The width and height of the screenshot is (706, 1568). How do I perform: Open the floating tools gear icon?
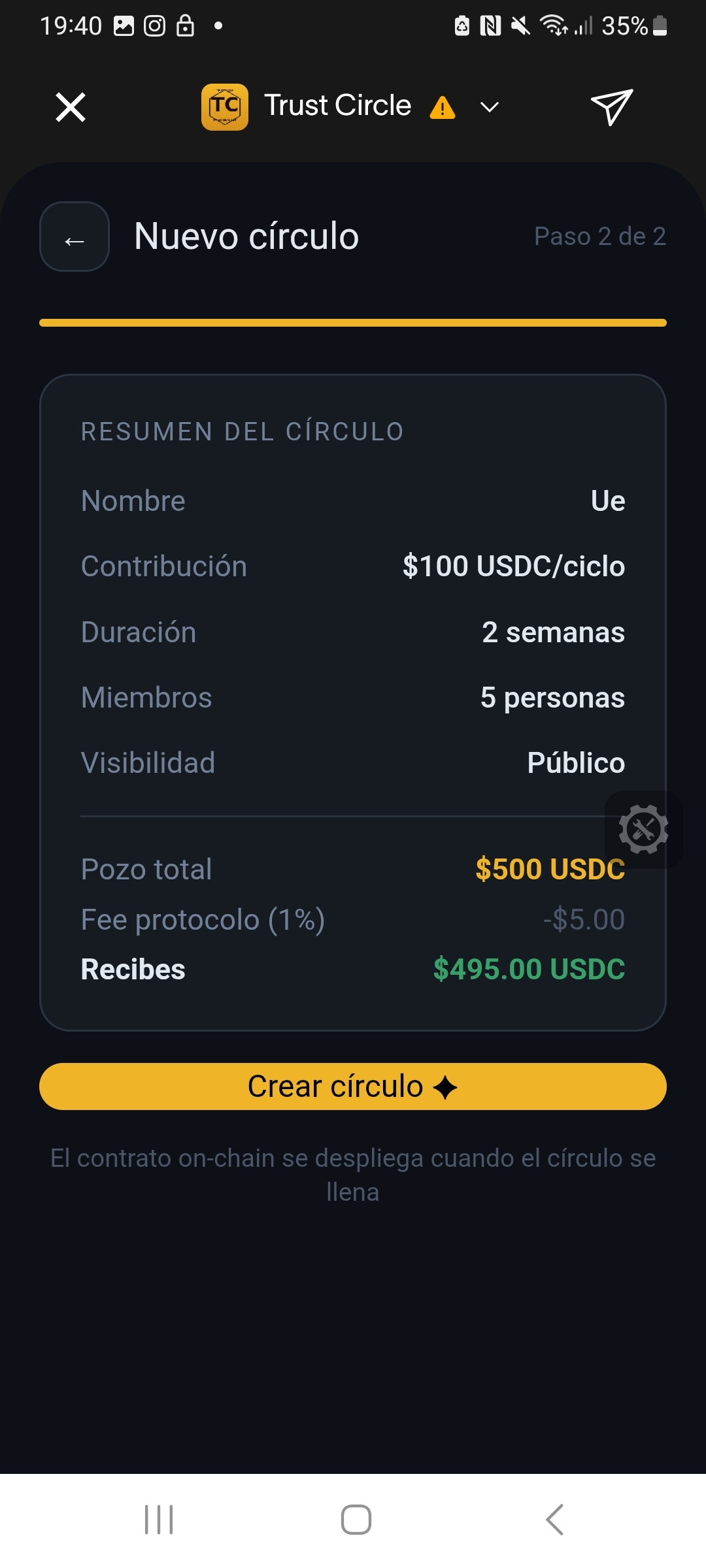coord(643,829)
